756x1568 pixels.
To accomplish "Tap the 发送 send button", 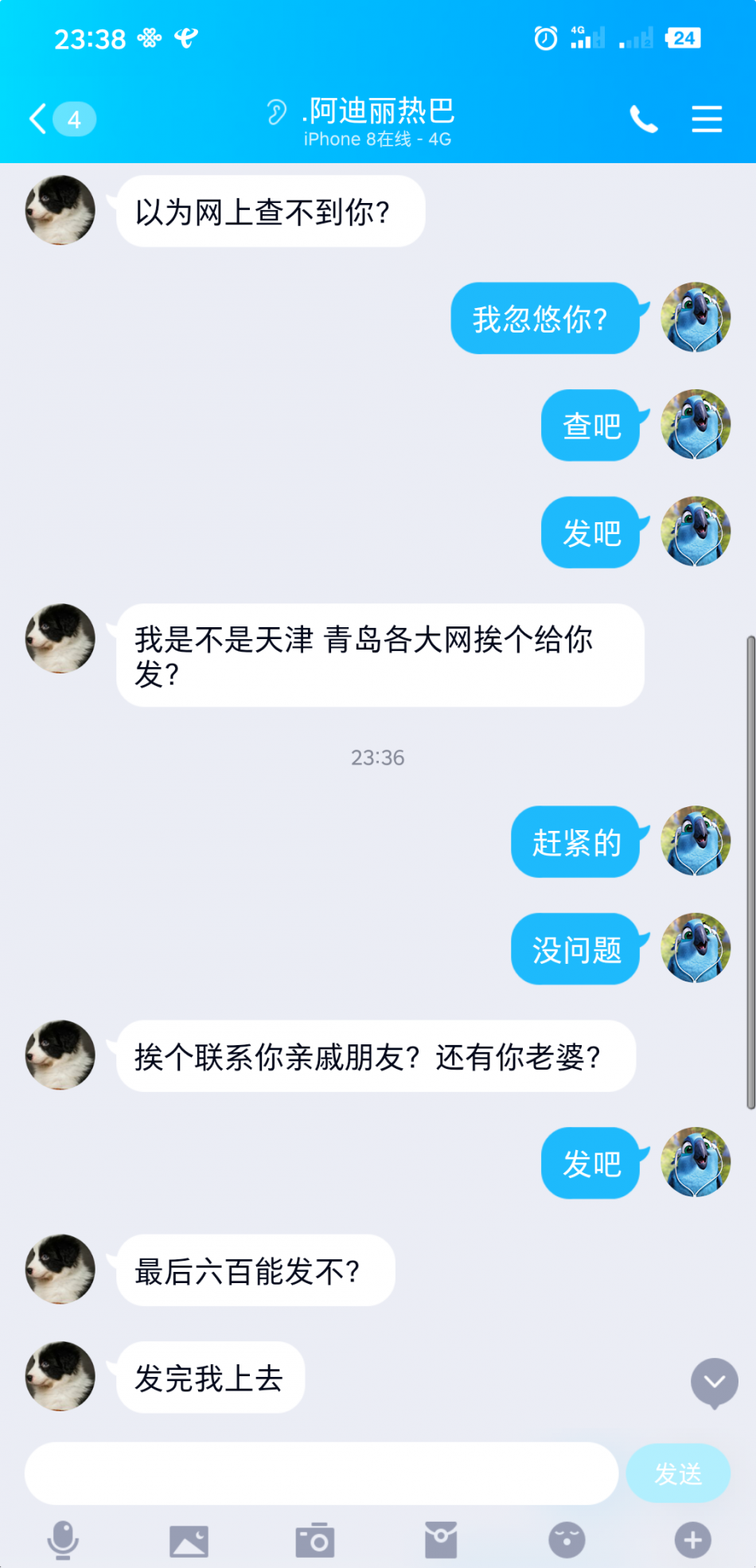I will coord(677,1473).
